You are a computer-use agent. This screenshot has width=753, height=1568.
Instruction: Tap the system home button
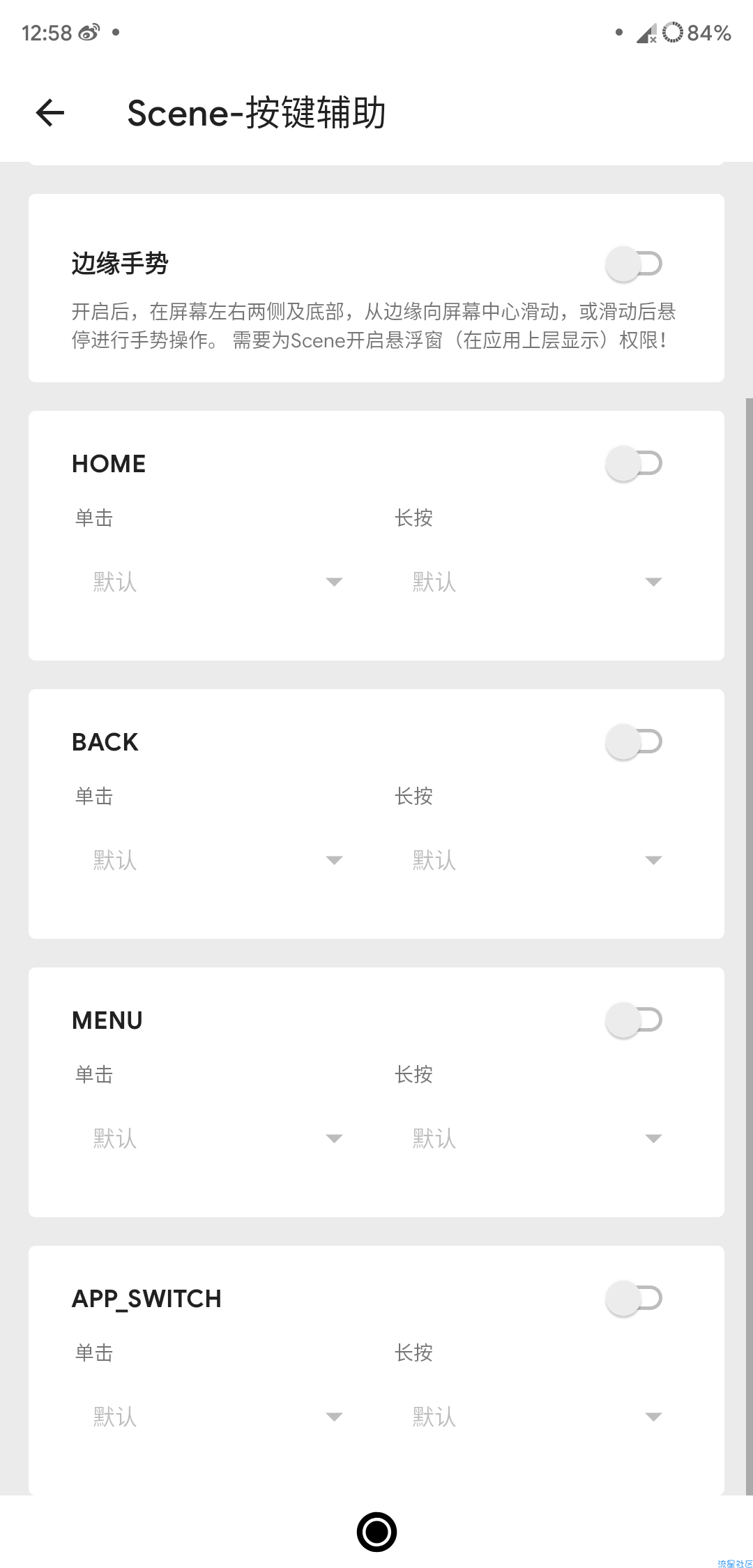(376, 1532)
